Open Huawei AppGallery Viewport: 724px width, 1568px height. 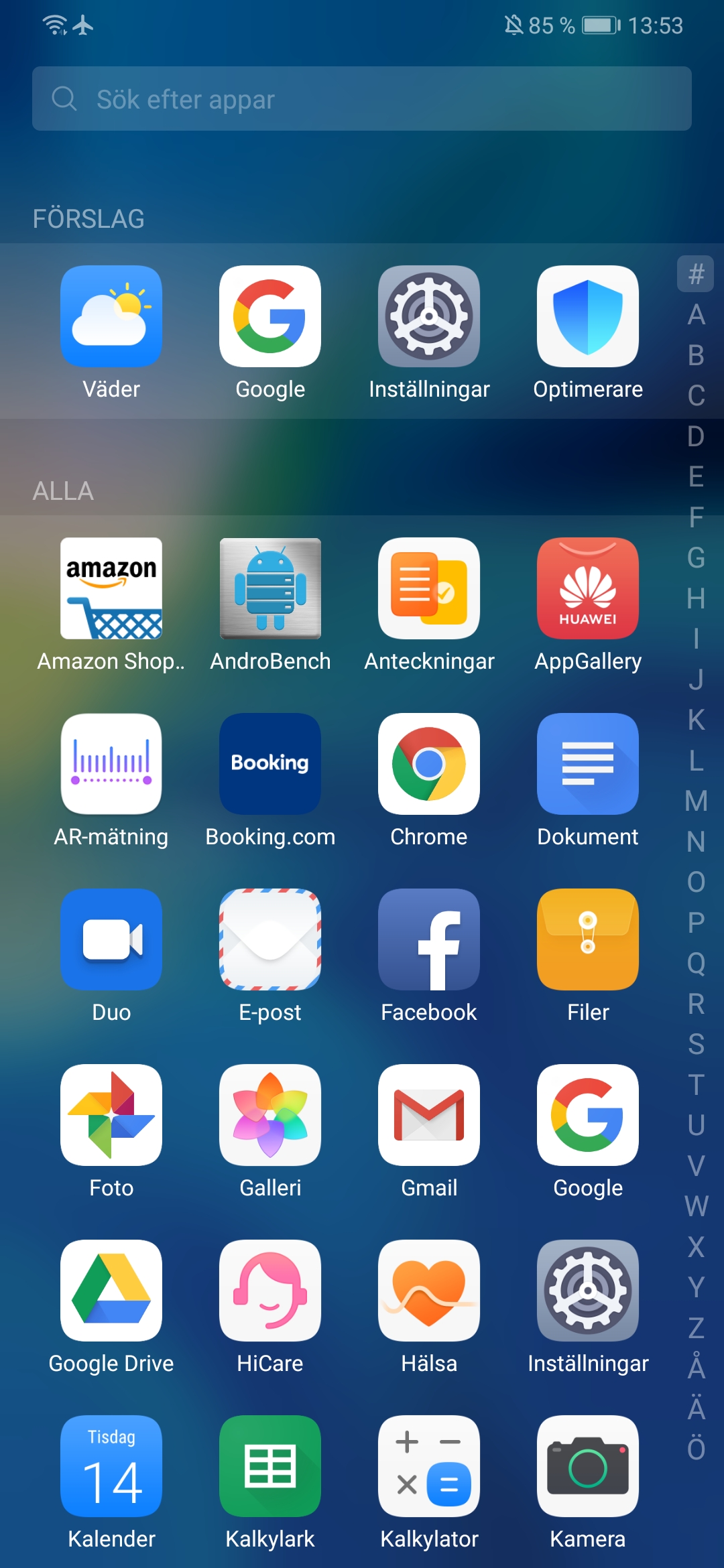[x=587, y=588]
